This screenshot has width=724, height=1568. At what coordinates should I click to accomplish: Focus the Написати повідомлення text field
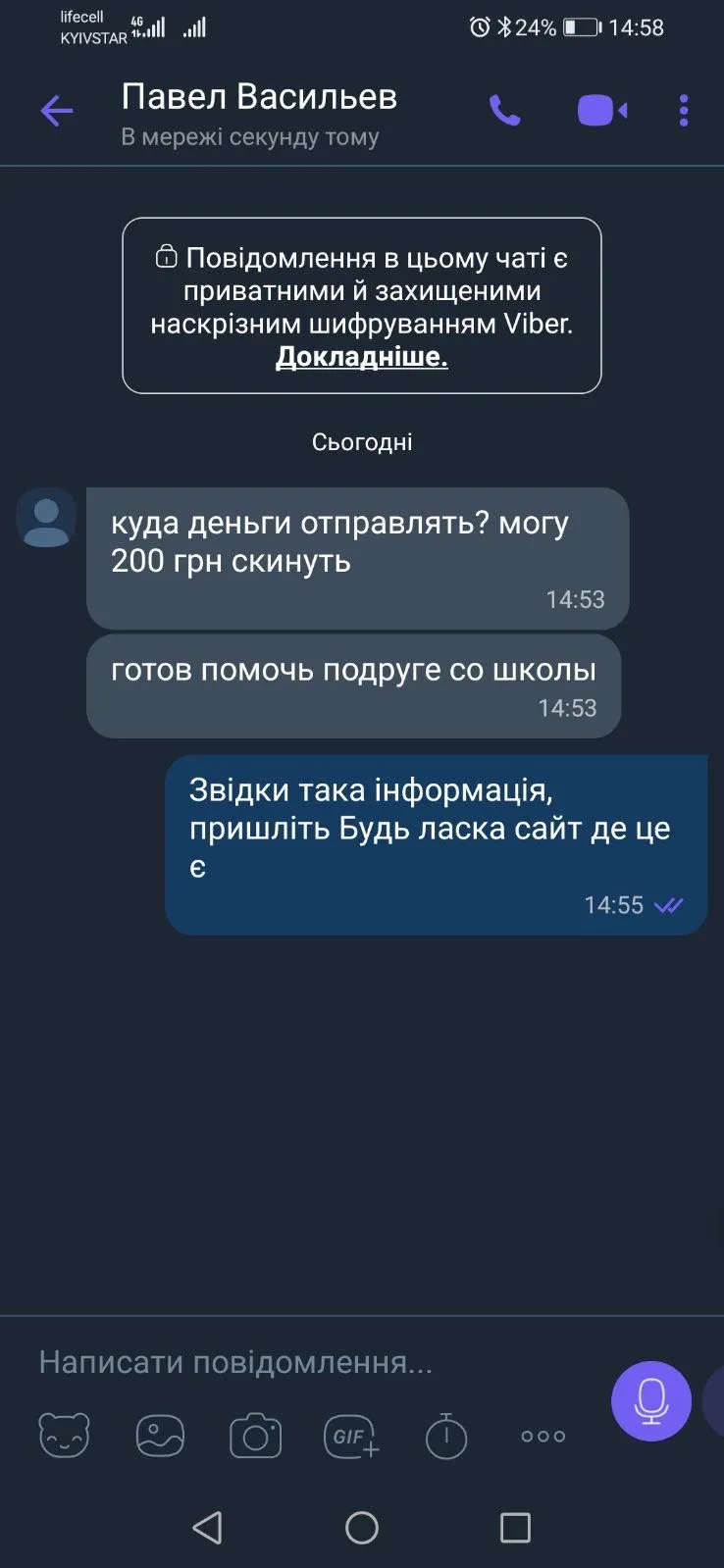(x=294, y=1362)
